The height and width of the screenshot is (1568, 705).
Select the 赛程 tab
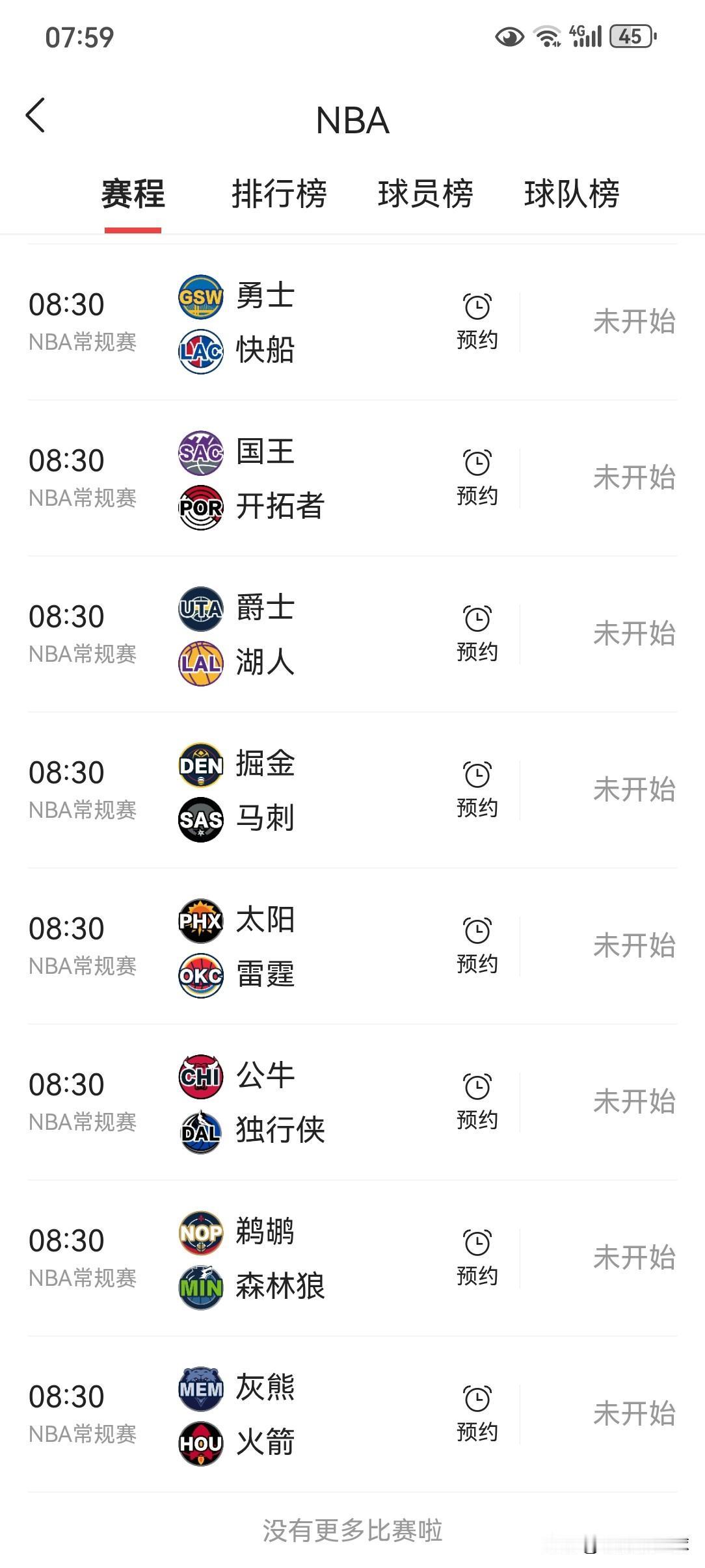coord(133,194)
